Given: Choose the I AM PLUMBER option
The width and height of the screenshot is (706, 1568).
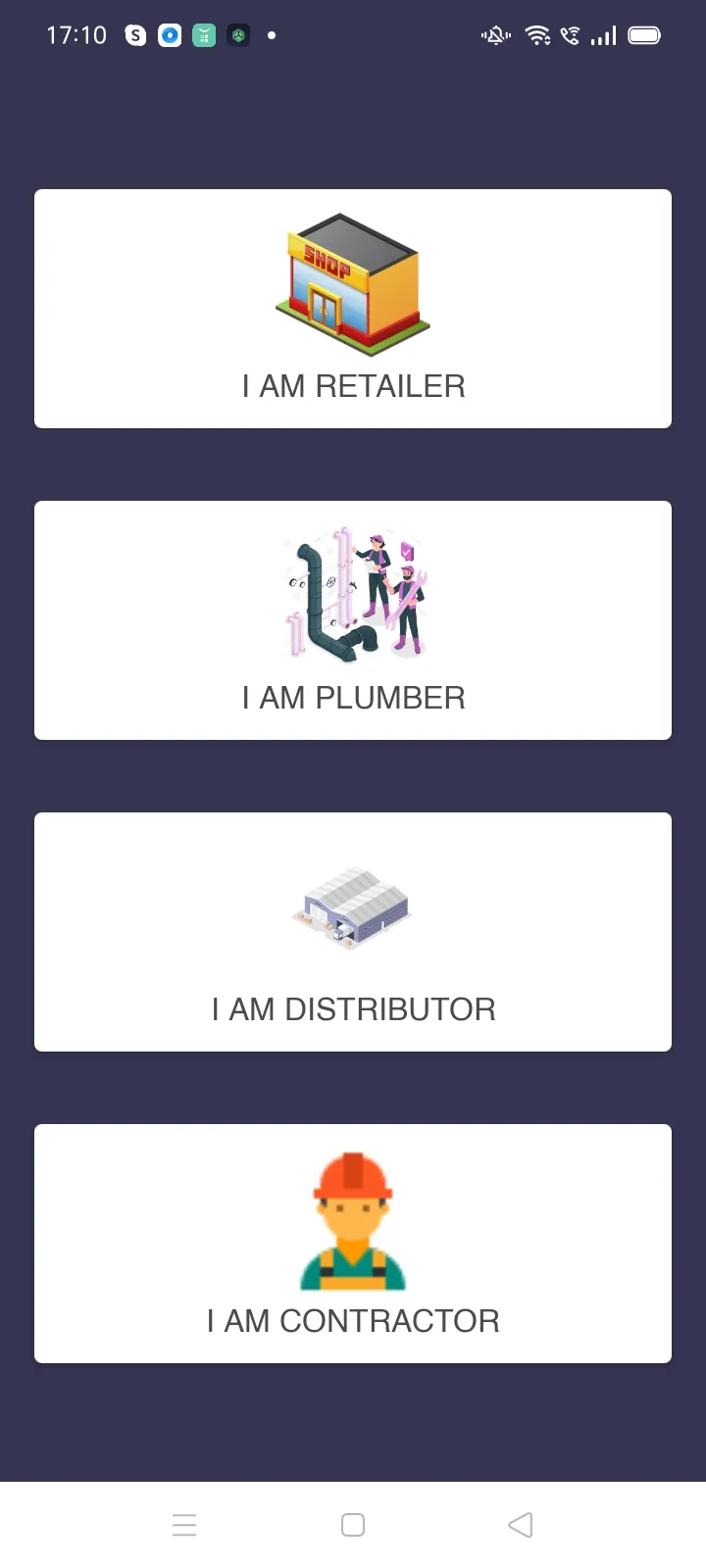Looking at the screenshot, I should coord(353,620).
